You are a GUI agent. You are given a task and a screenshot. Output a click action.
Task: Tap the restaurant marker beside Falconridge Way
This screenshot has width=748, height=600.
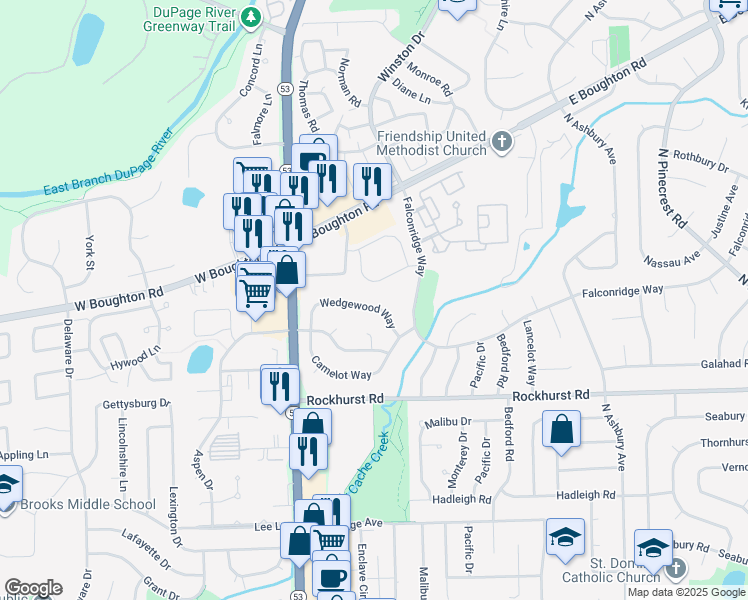(x=372, y=181)
